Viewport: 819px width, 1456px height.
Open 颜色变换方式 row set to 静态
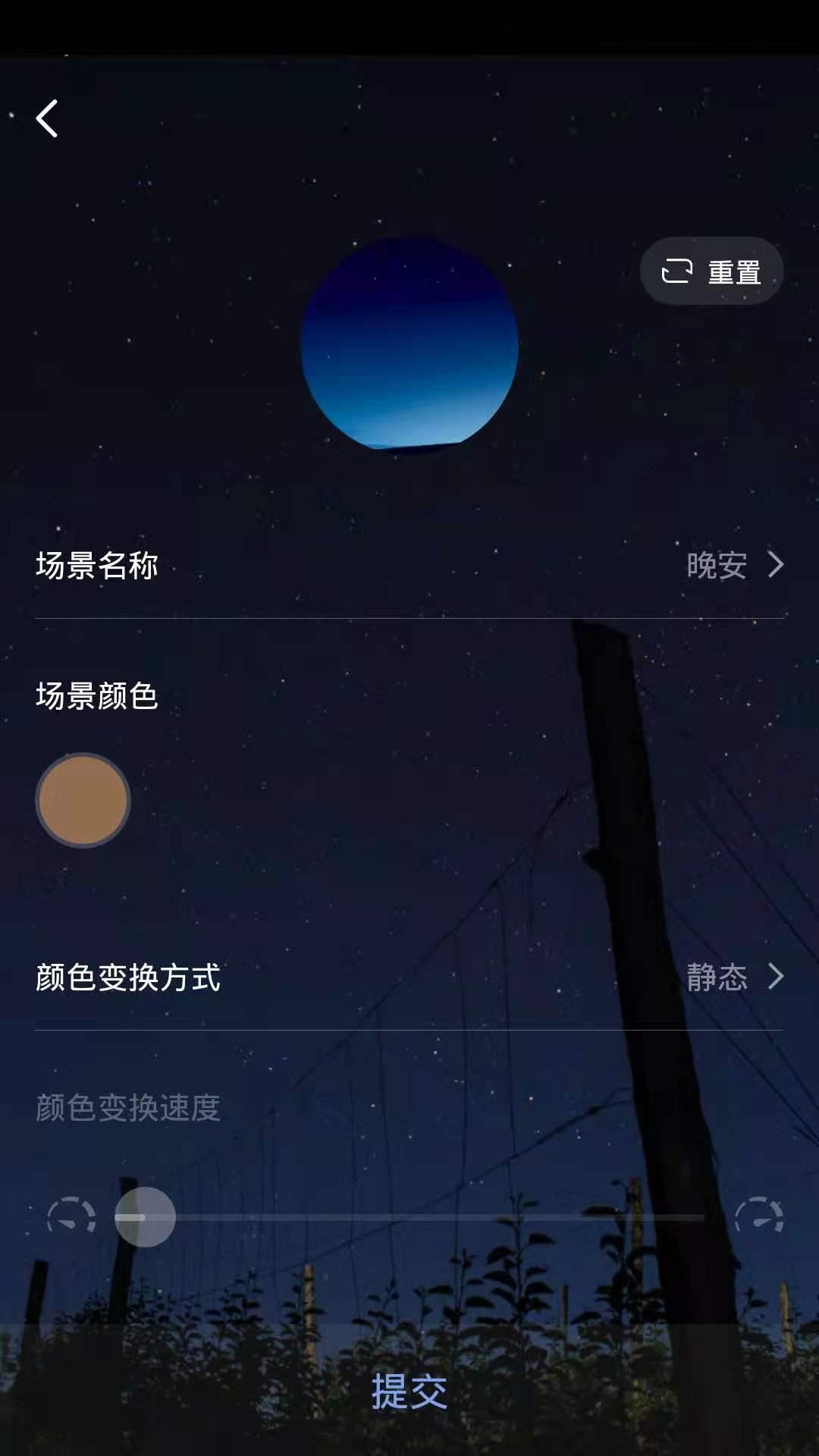click(409, 977)
